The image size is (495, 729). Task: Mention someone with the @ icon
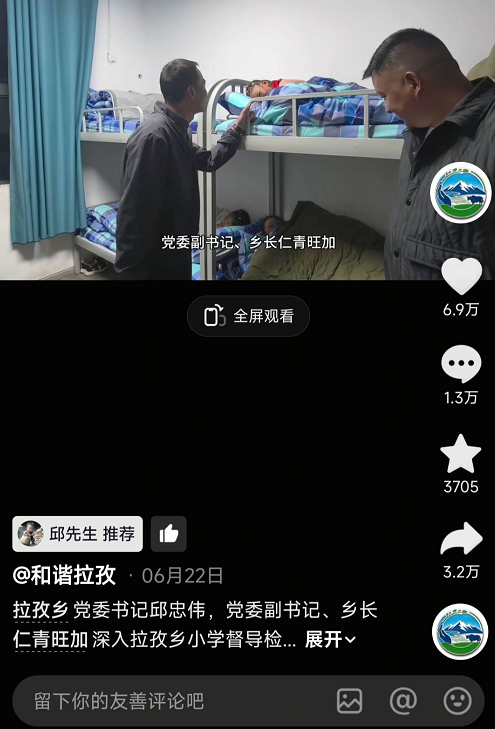[403, 701]
